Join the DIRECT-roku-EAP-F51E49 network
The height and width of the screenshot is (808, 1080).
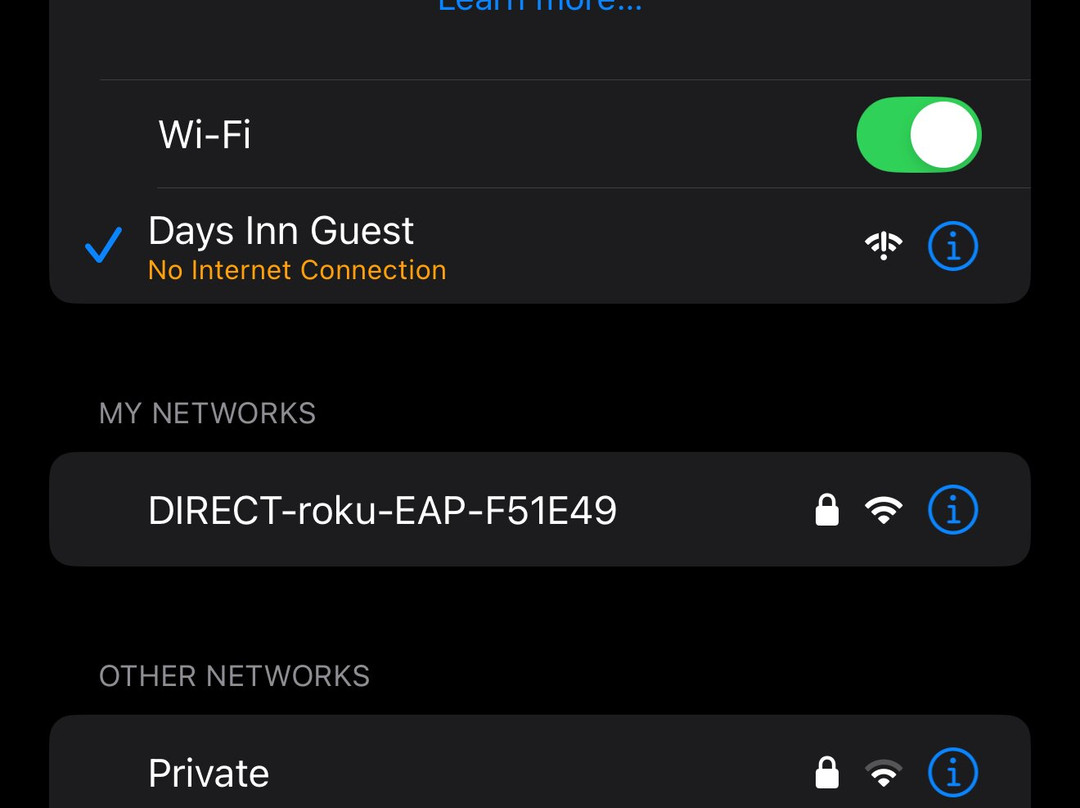[382, 511]
